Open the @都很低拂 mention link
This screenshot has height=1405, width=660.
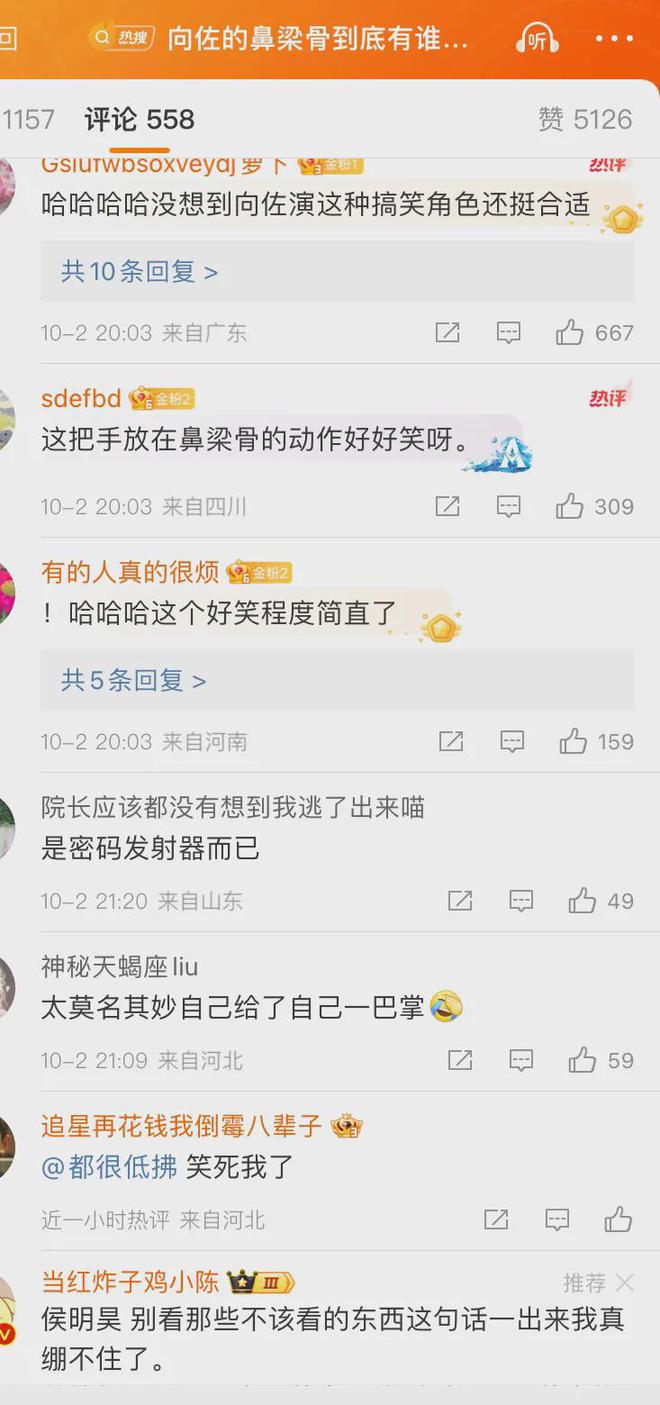point(109,1166)
